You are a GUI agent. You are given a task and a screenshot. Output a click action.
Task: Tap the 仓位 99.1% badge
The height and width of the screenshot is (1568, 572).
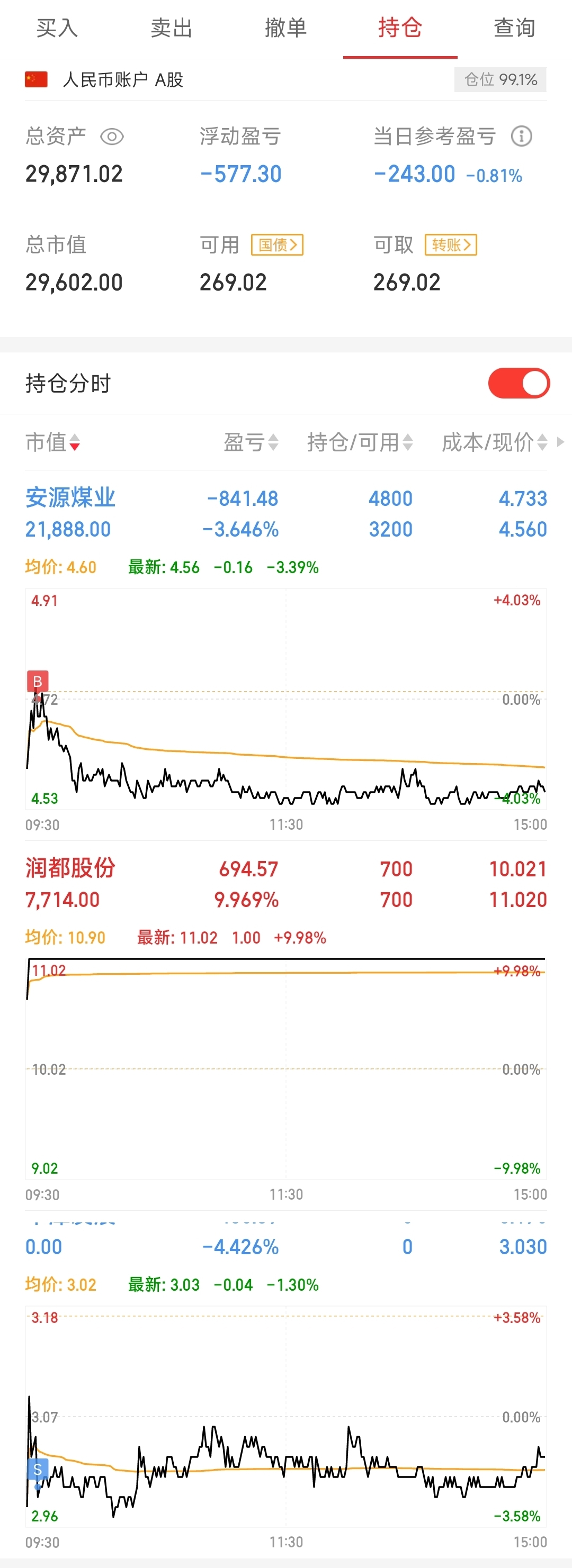(500, 80)
